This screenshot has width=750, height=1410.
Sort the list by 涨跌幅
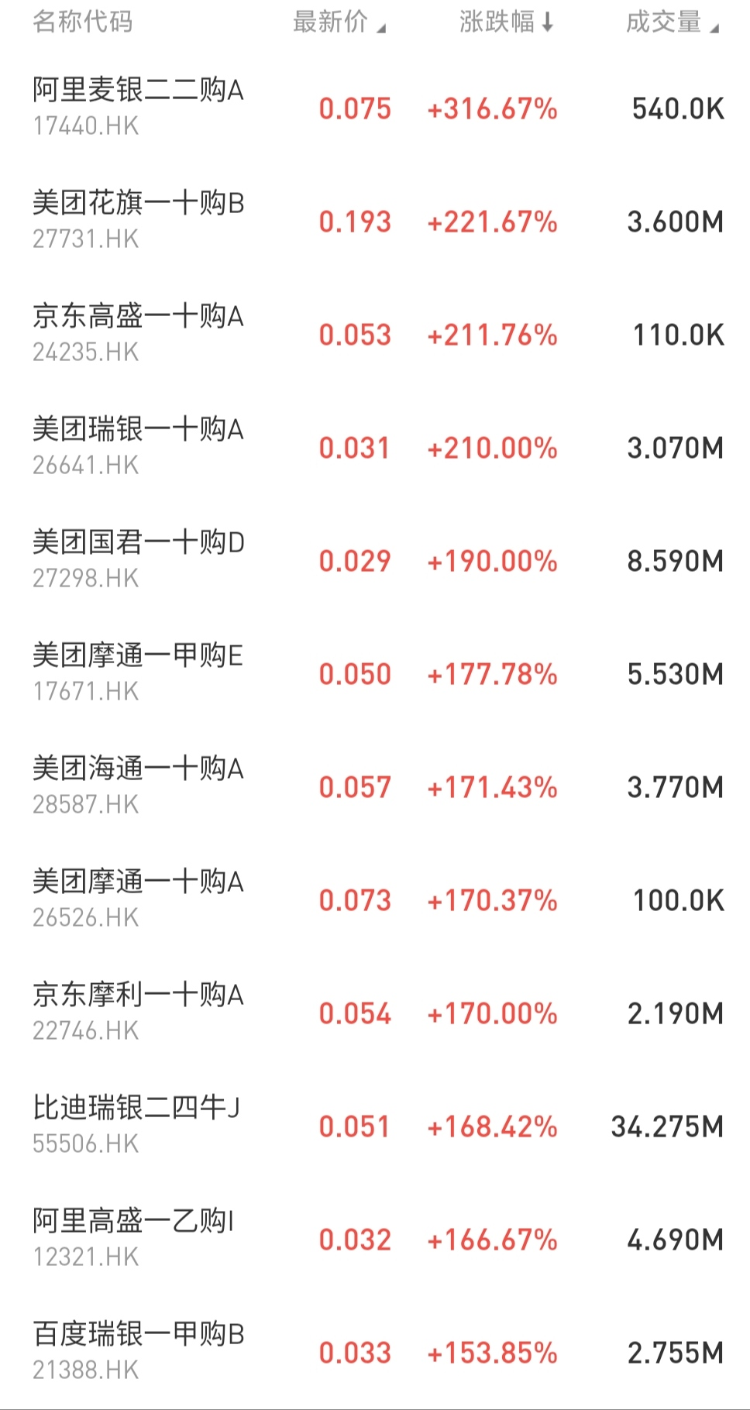506,22
